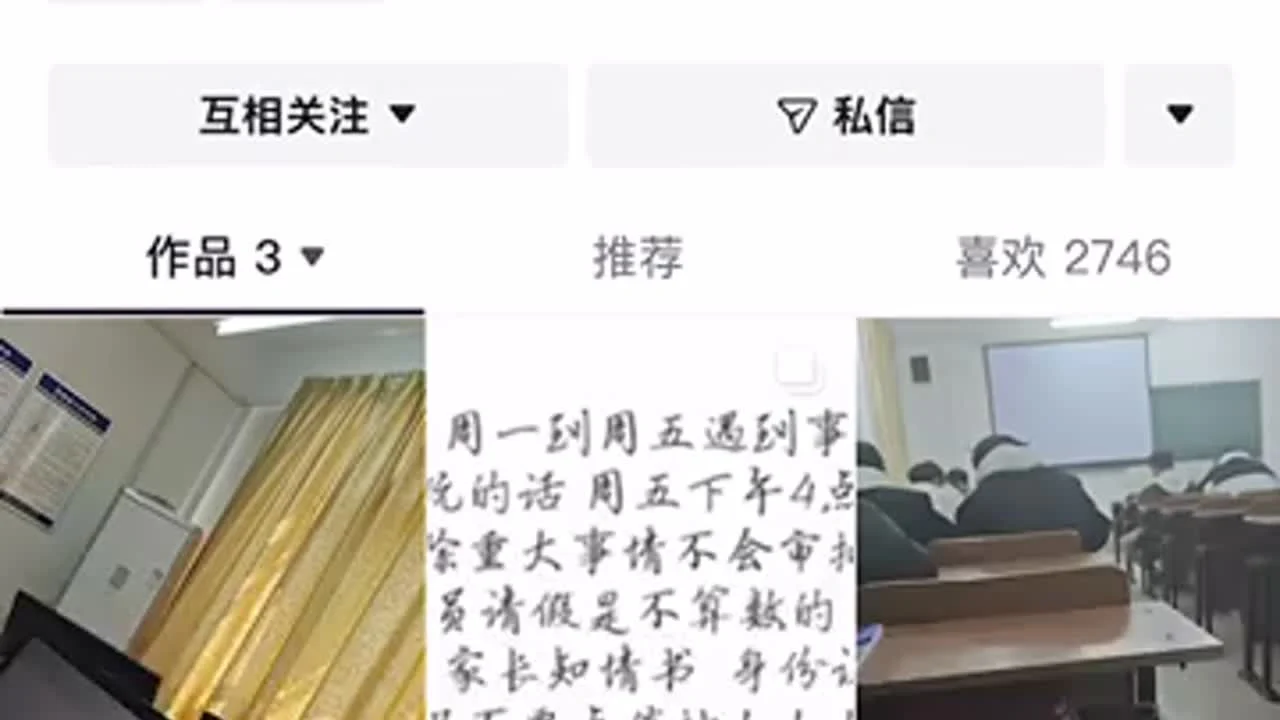This screenshot has width=1280, height=720.
Task: Open the 互相关注 follow options
Action: (308, 116)
